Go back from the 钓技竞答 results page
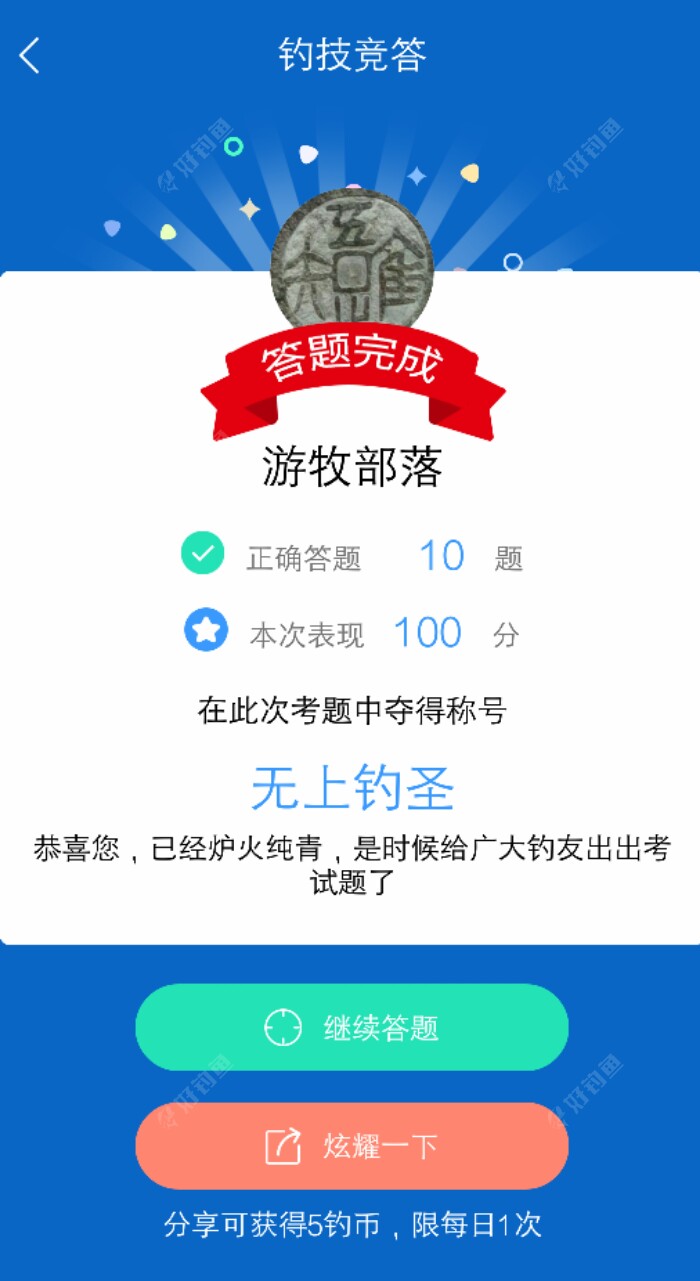 tap(30, 56)
